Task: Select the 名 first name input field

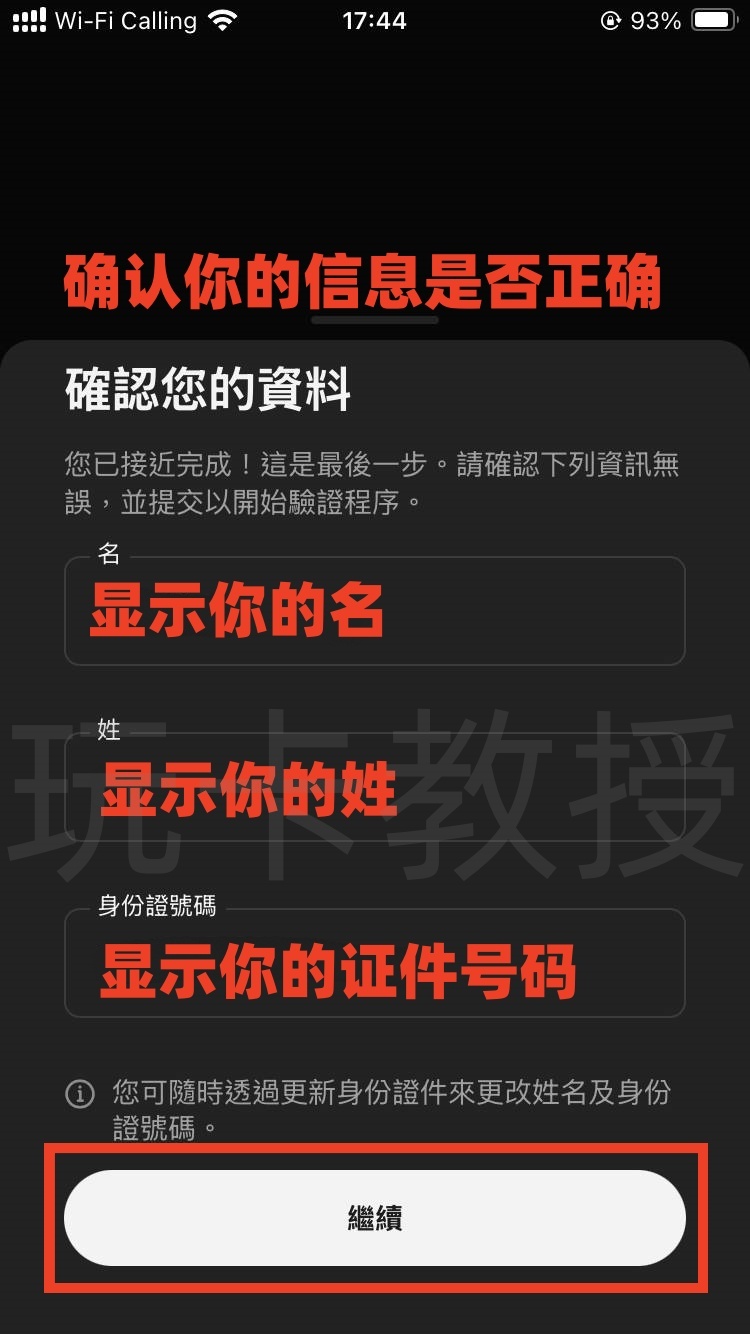Action: (375, 610)
